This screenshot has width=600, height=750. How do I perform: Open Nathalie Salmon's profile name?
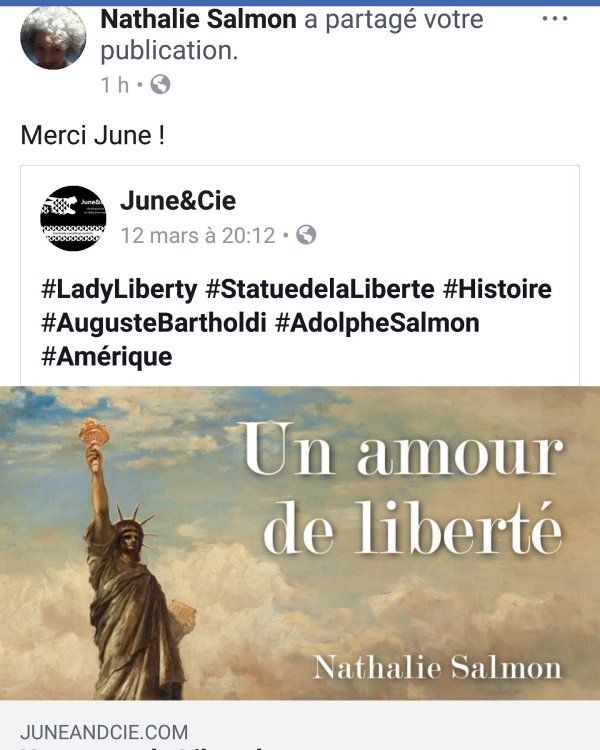tap(198, 19)
